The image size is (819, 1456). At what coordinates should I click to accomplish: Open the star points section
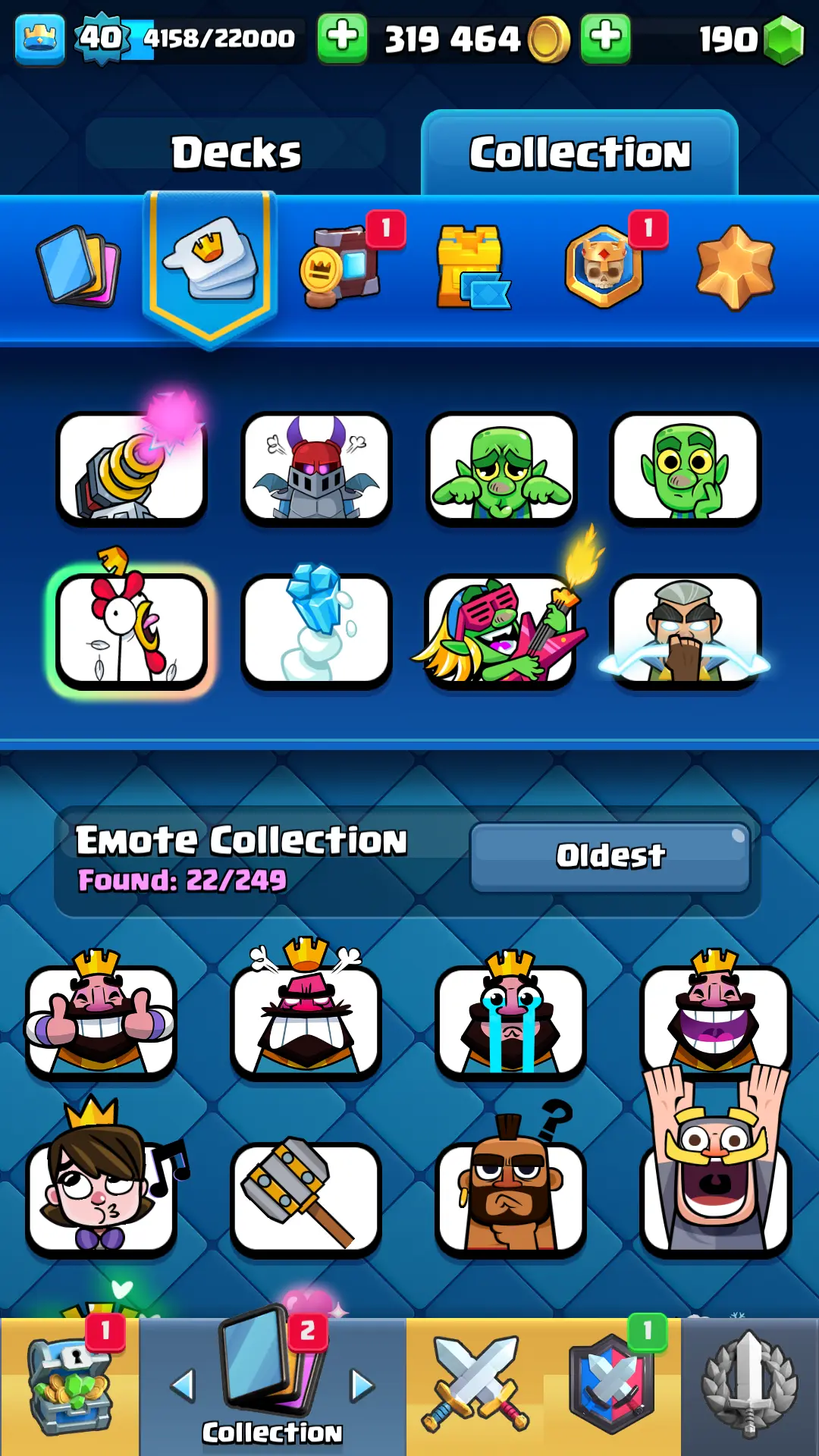click(735, 266)
